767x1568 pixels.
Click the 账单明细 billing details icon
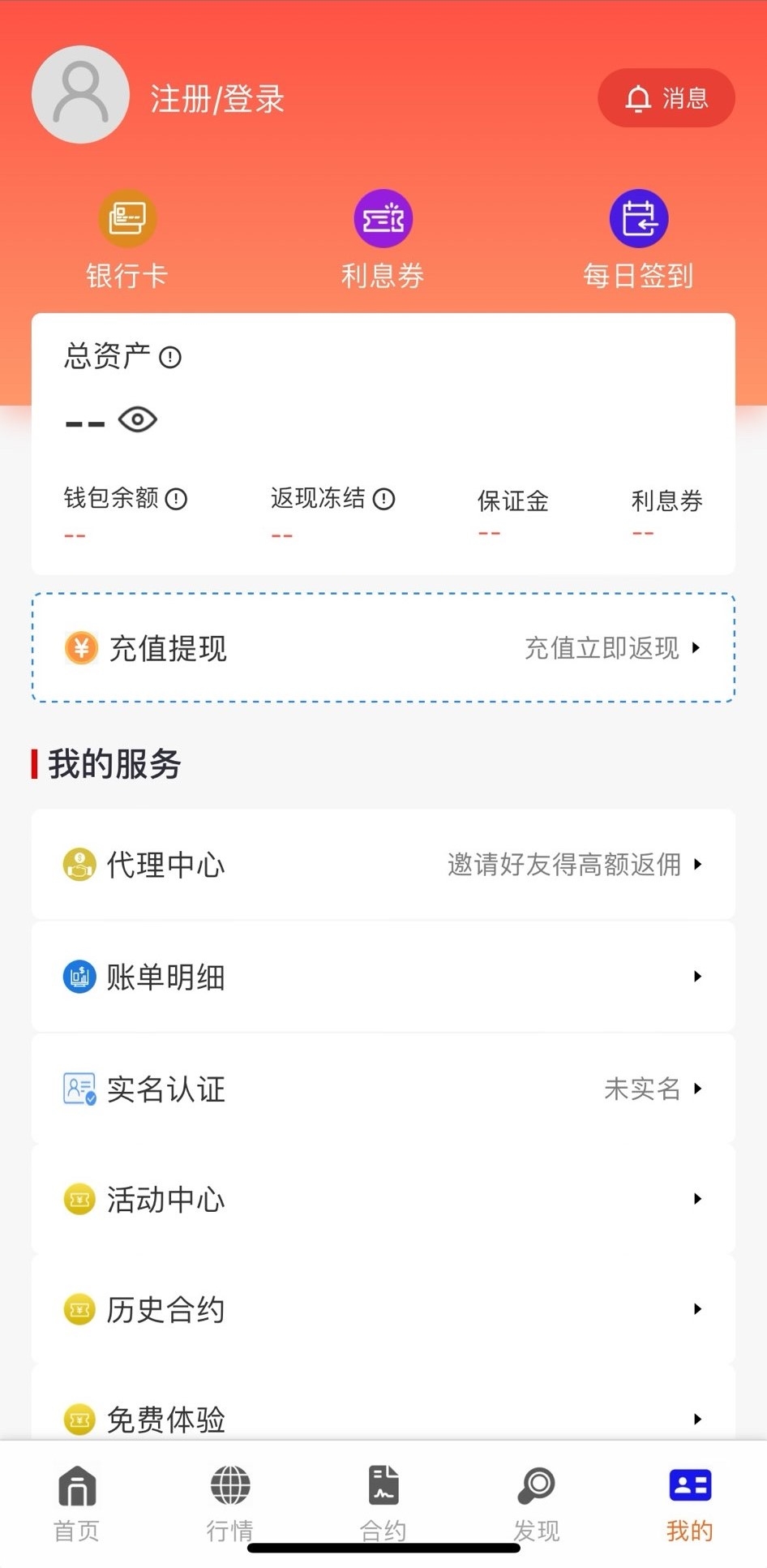[78, 977]
